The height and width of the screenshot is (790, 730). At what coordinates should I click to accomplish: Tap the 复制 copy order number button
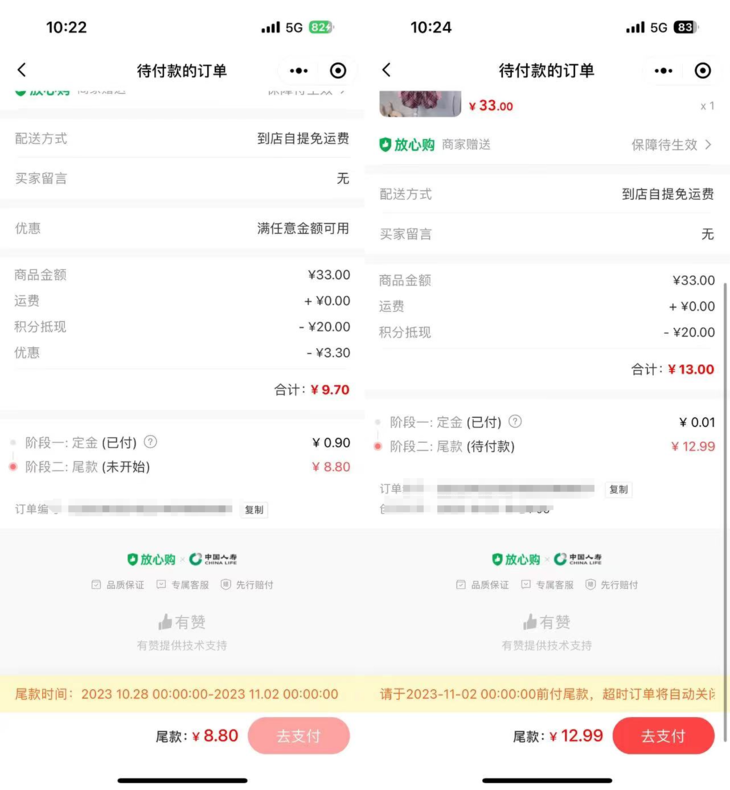pyautogui.click(x=253, y=509)
